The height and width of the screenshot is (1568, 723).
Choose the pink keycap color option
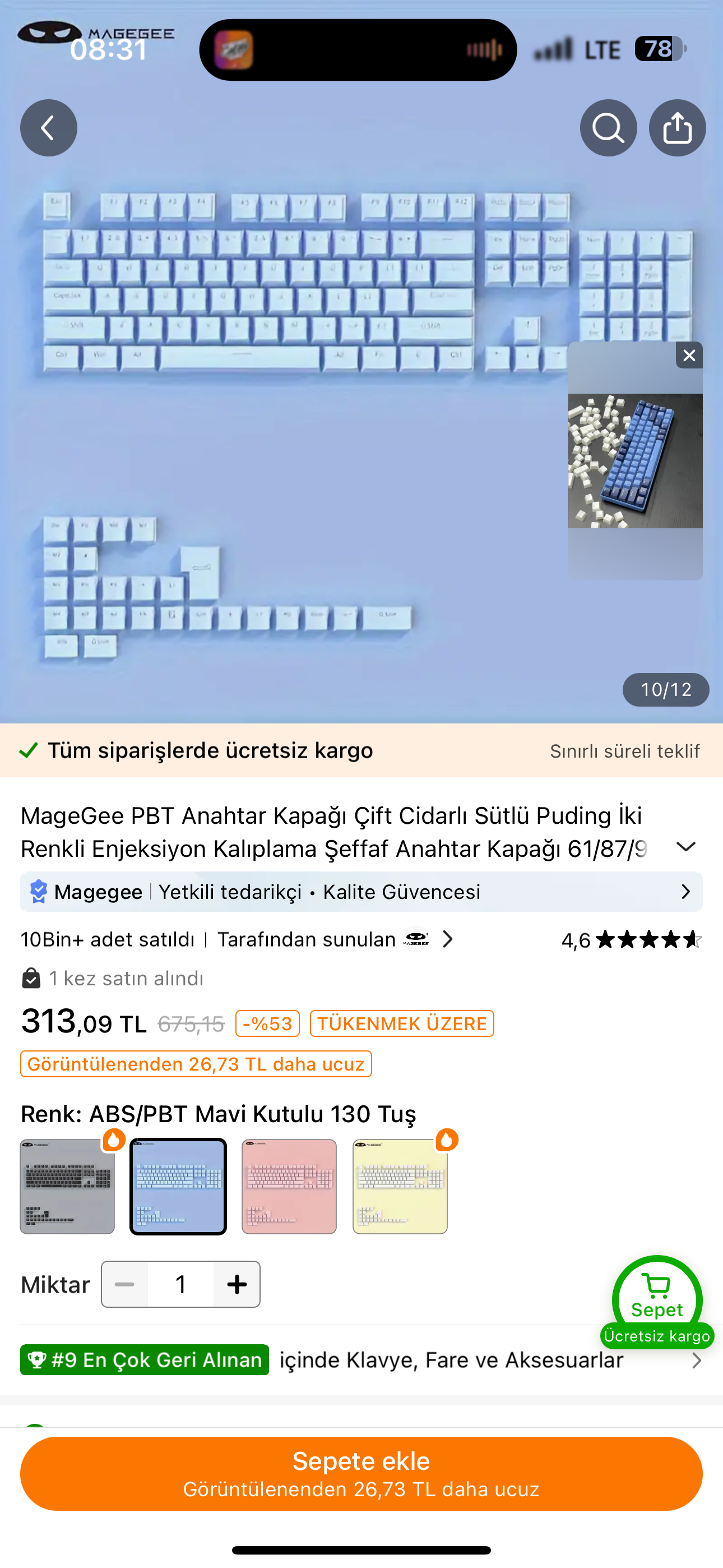click(x=289, y=1186)
